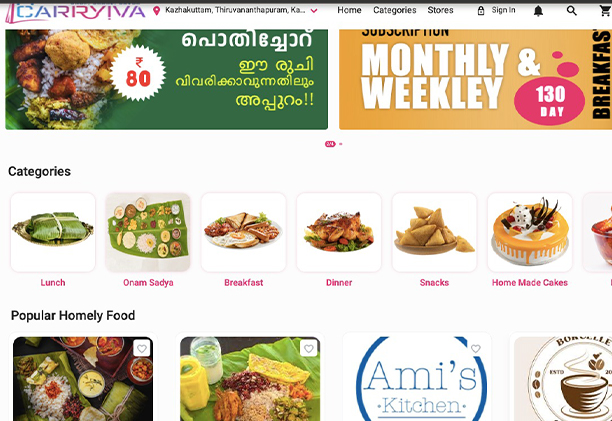
Task: Favorite the Ami's Kitchen card with the heart
Action: click(x=476, y=349)
